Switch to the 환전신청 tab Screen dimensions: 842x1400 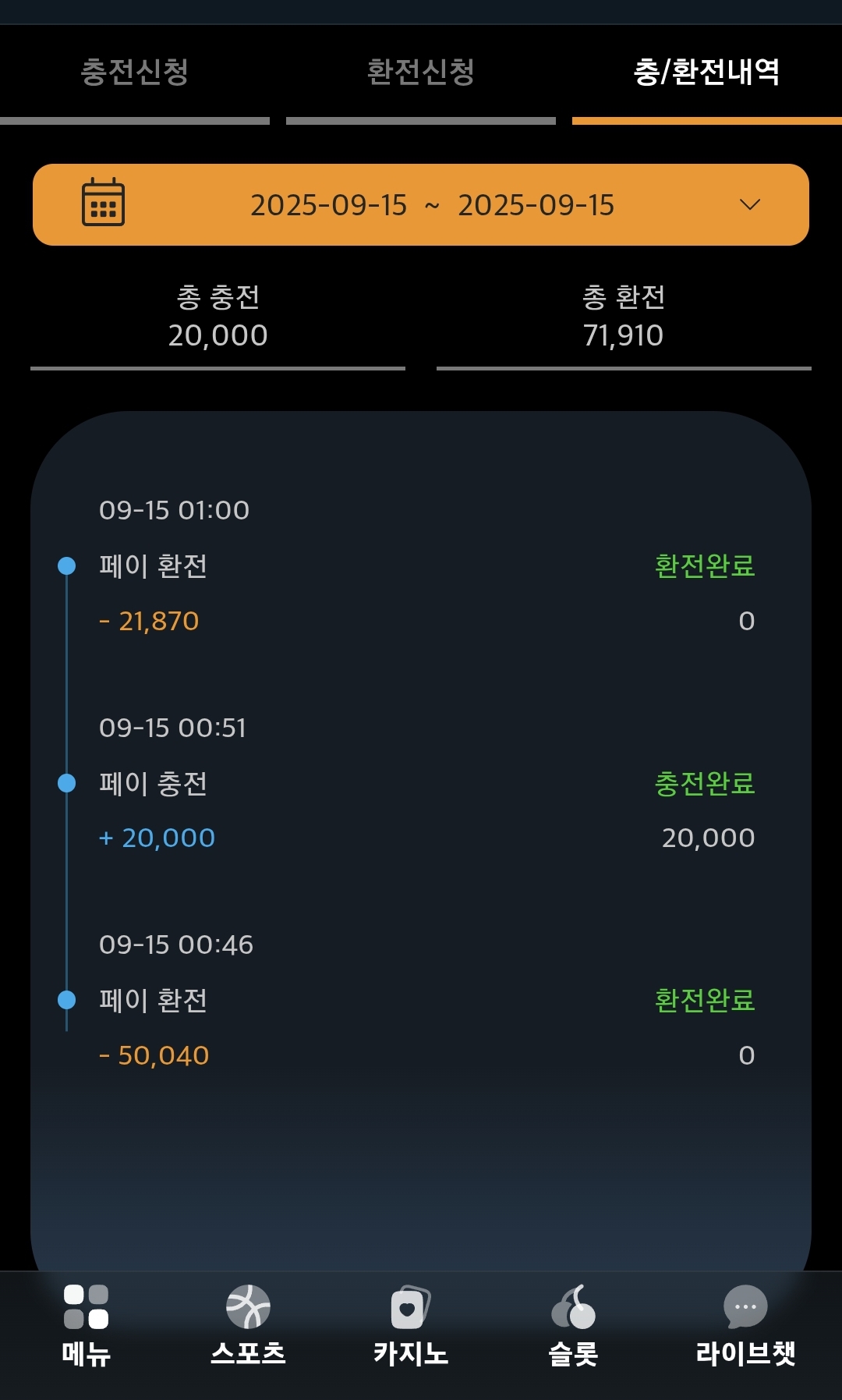click(421, 73)
